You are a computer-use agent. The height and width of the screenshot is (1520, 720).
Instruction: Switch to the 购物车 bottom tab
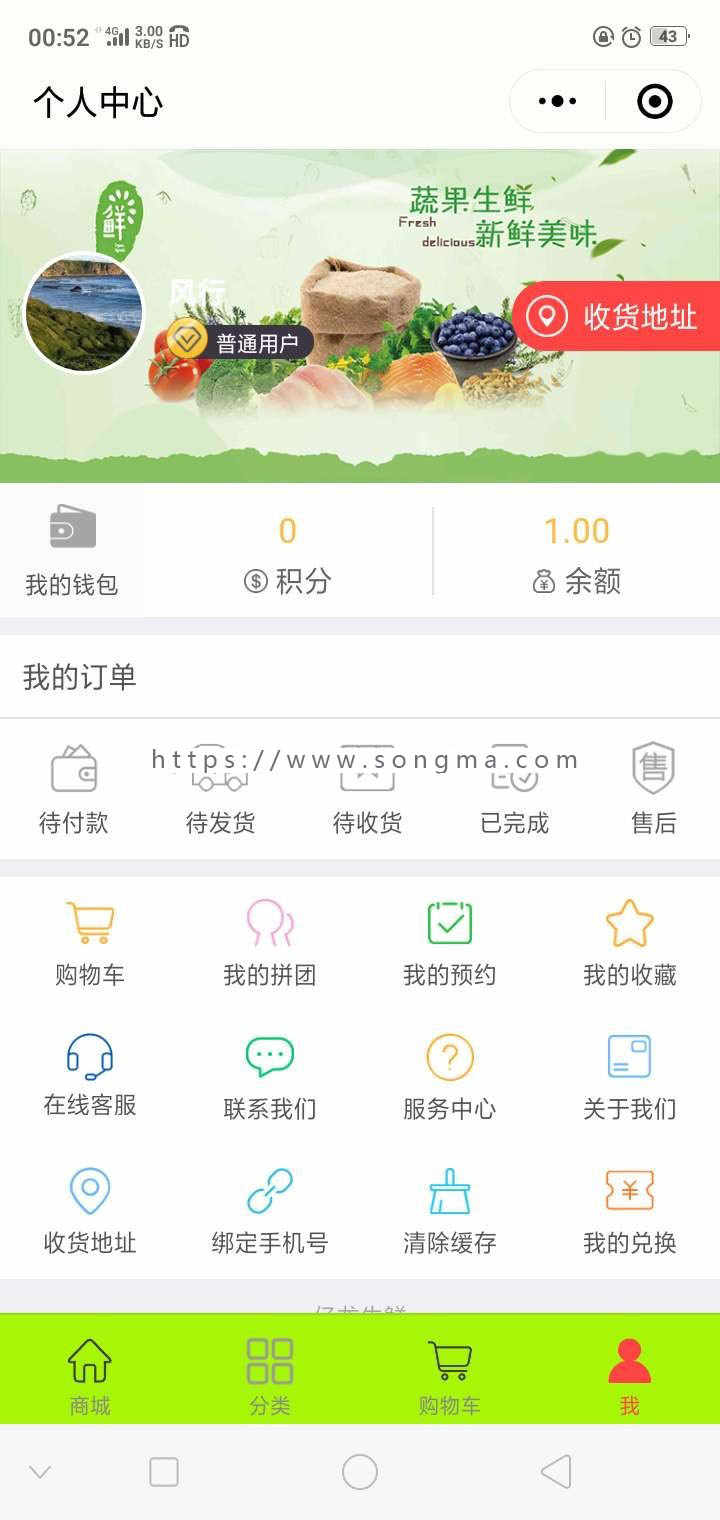[450, 1376]
